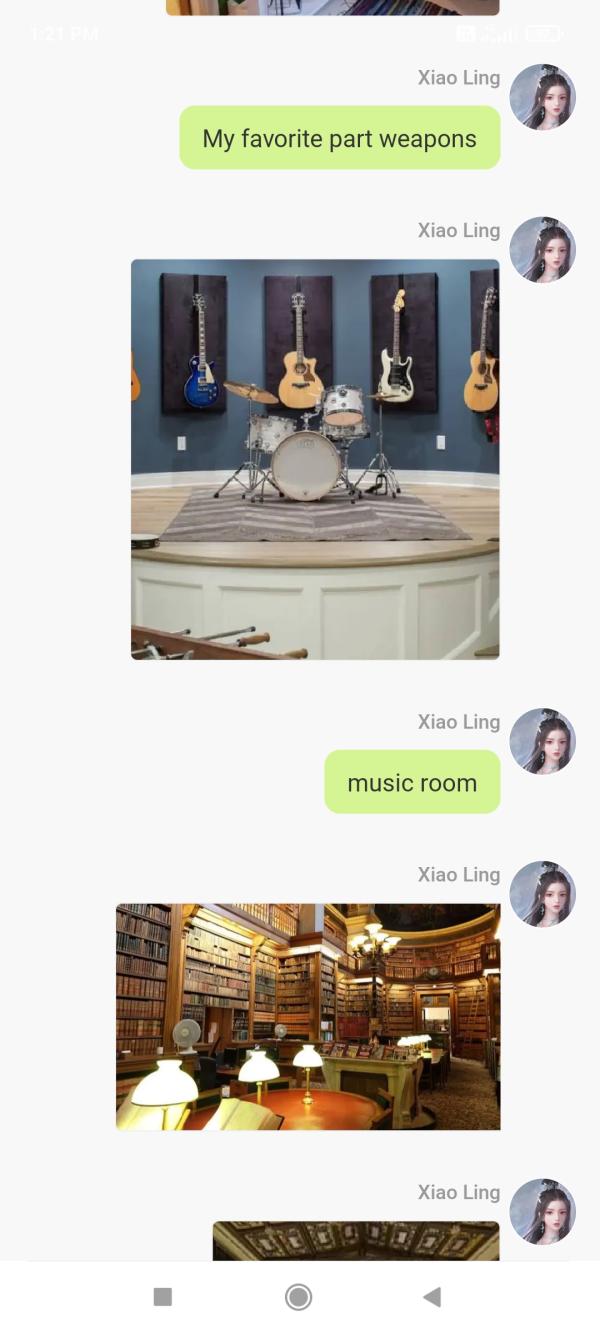This screenshot has width=600, height=1333.
Task: Open the partially visible image at the bottom
Action: pyautogui.click(x=355, y=1240)
